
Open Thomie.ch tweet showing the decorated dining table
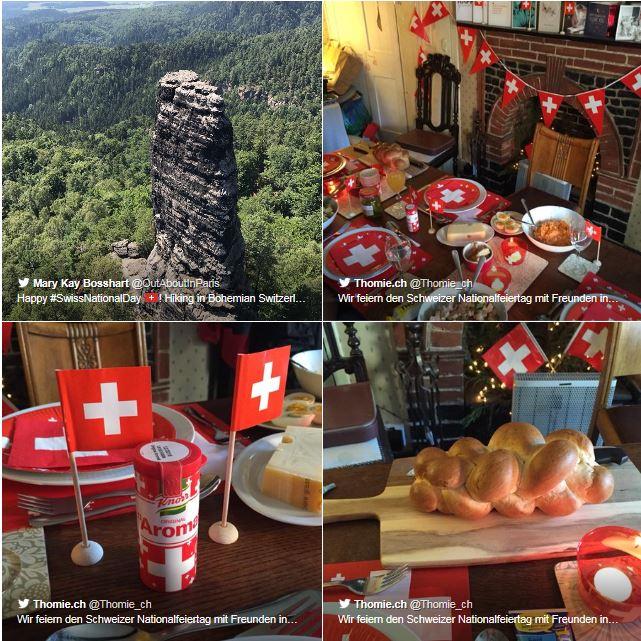(x=481, y=160)
